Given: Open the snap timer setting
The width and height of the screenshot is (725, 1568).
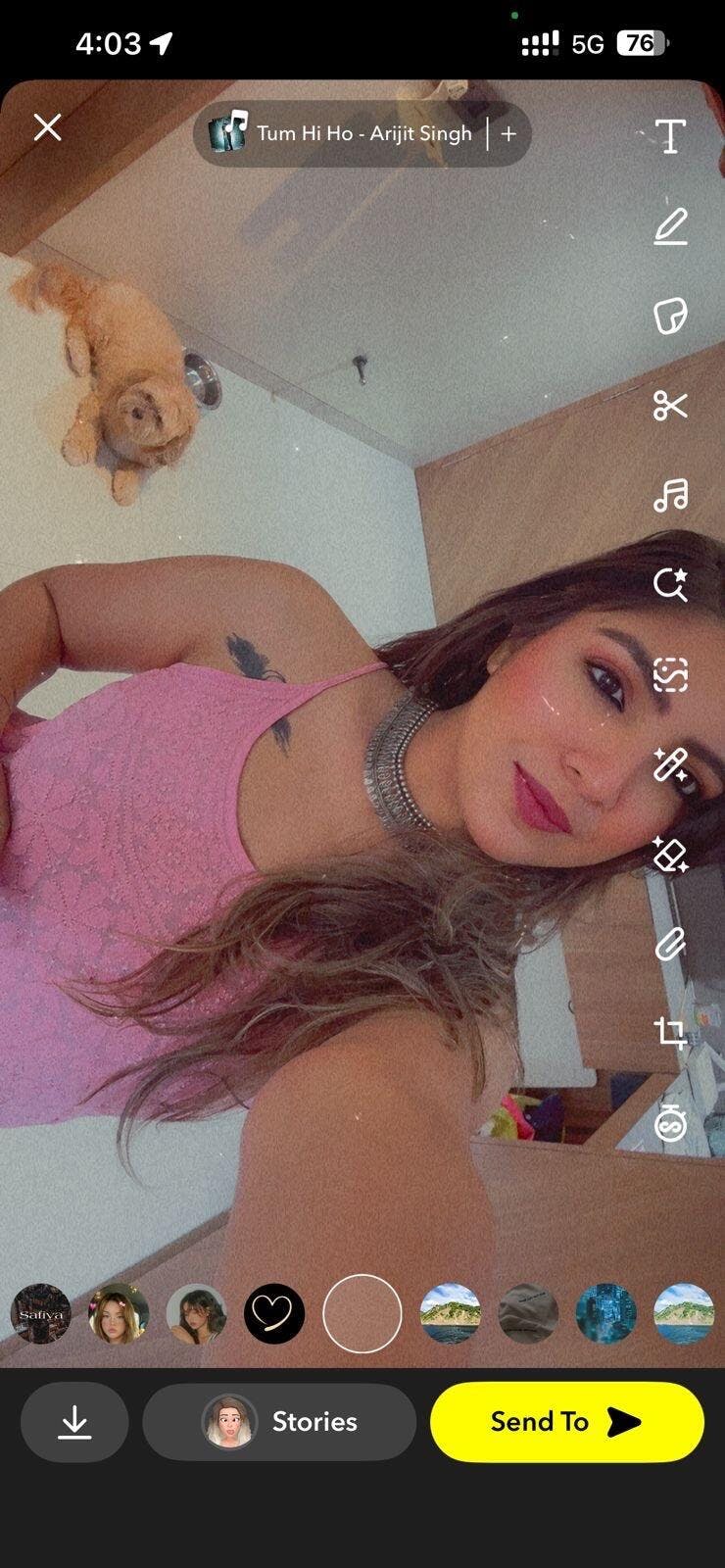Looking at the screenshot, I should (x=670, y=1123).
